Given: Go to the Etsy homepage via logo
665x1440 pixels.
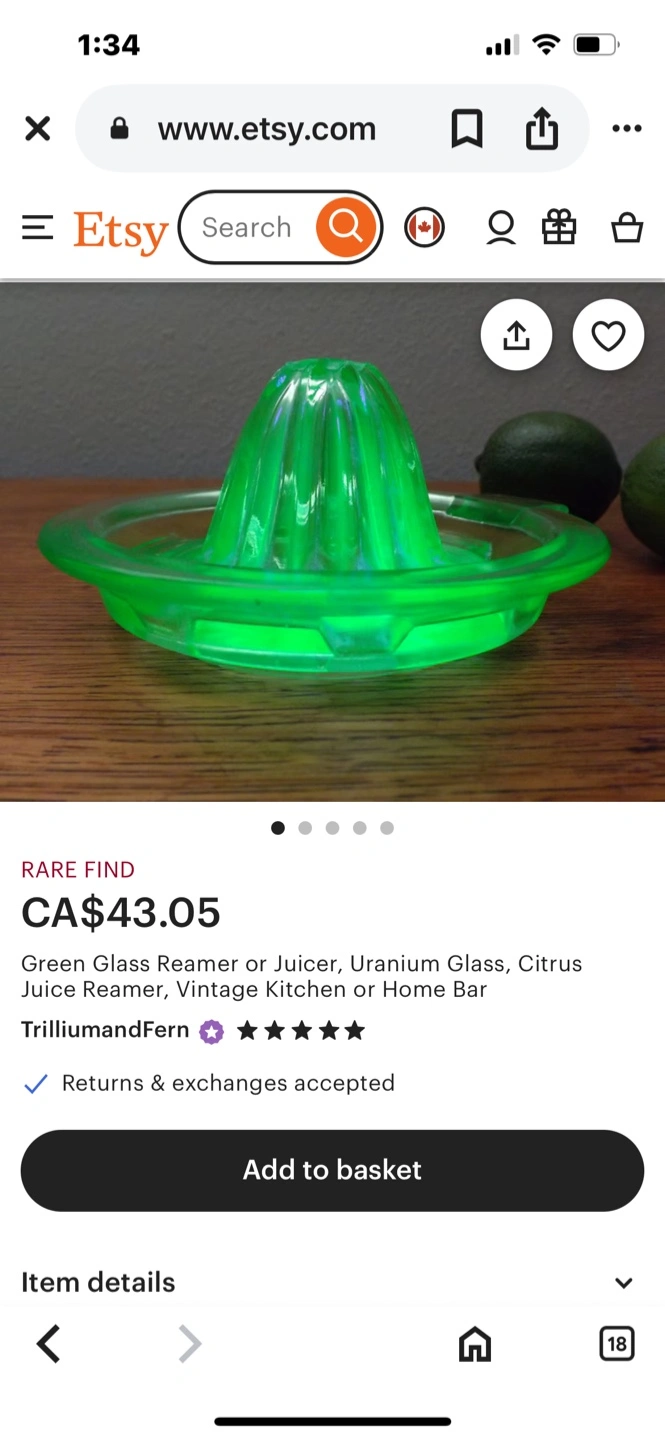Looking at the screenshot, I should click(x=121, y=230).
